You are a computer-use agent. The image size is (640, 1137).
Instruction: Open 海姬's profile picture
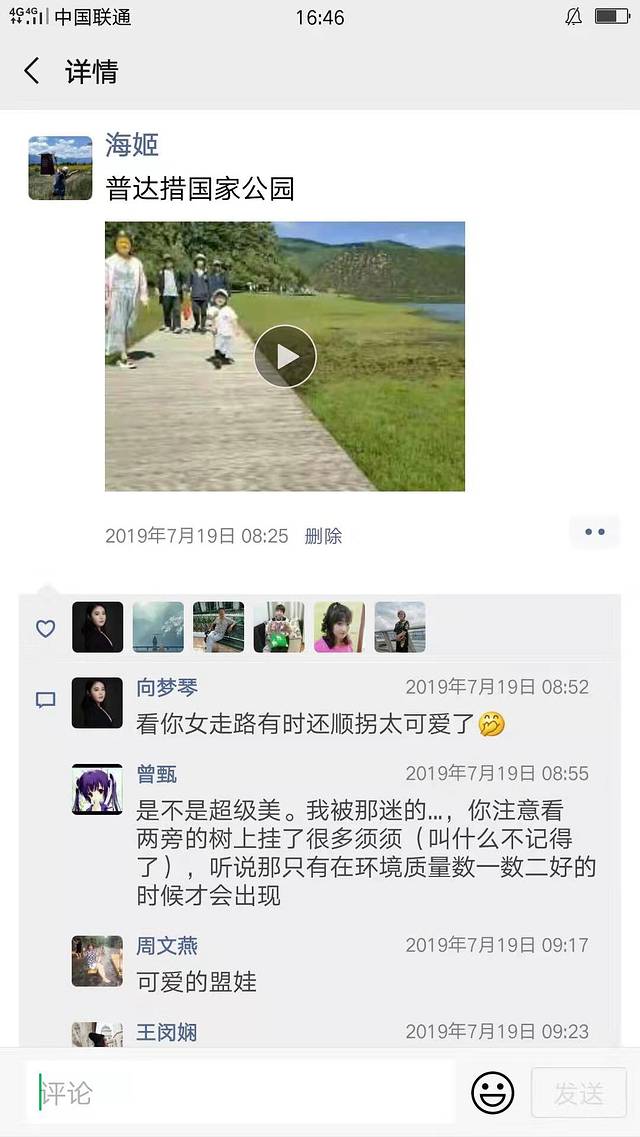point(60,168)
